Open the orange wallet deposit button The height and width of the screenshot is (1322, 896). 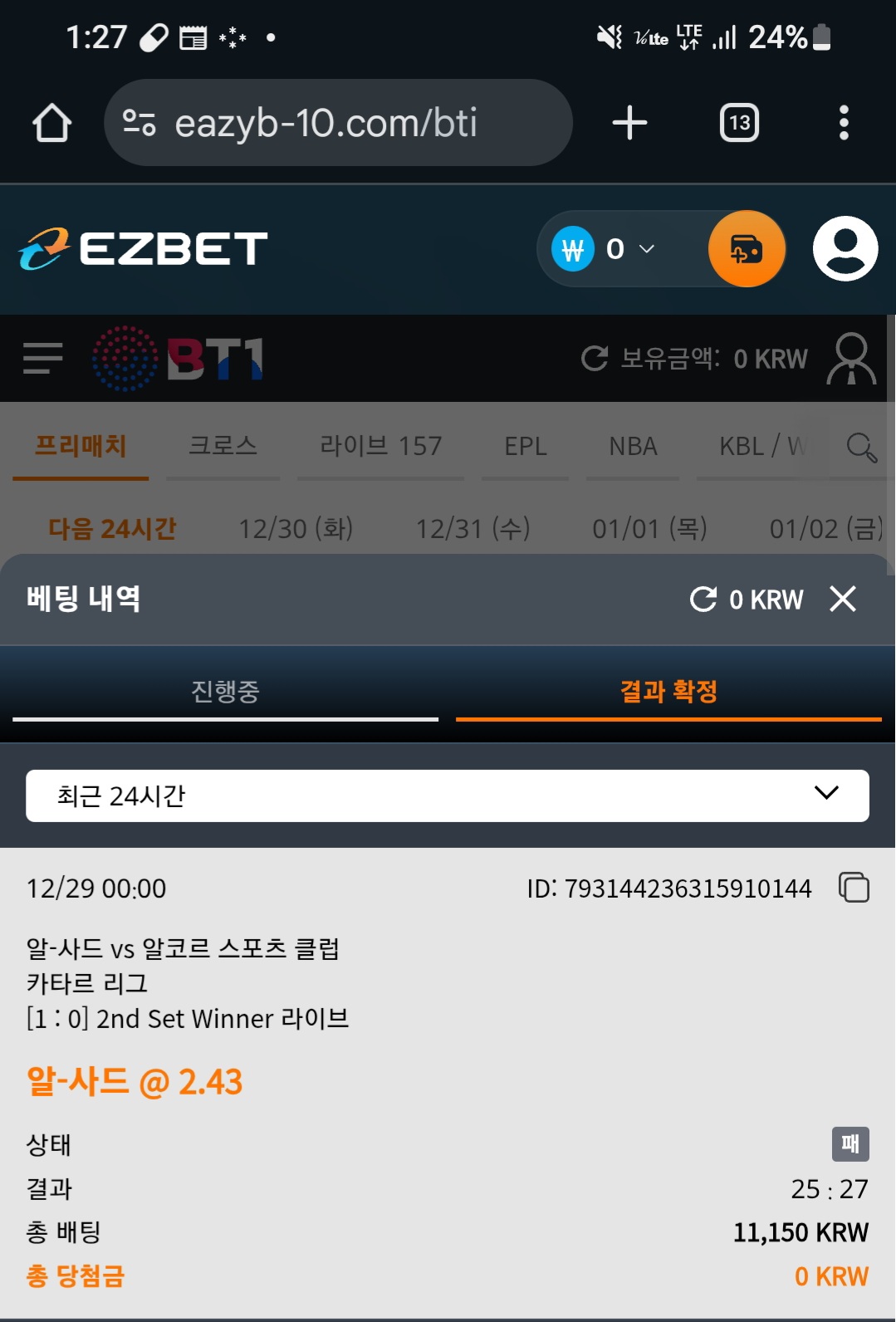(x=746, y=249)
